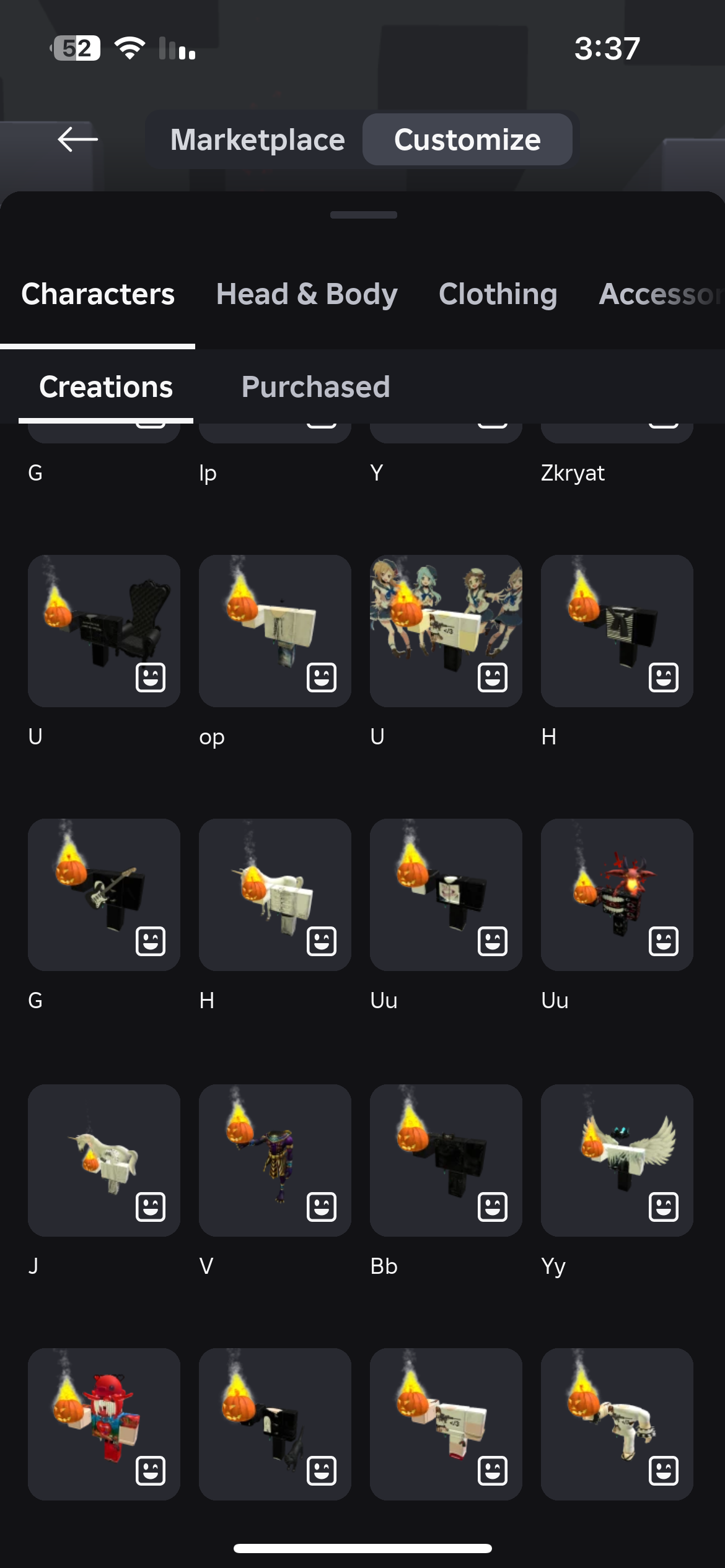Open the Characters category
The width and height of the screenshot is (725, 1568).
pyautogui.click(x=98, y=294)
